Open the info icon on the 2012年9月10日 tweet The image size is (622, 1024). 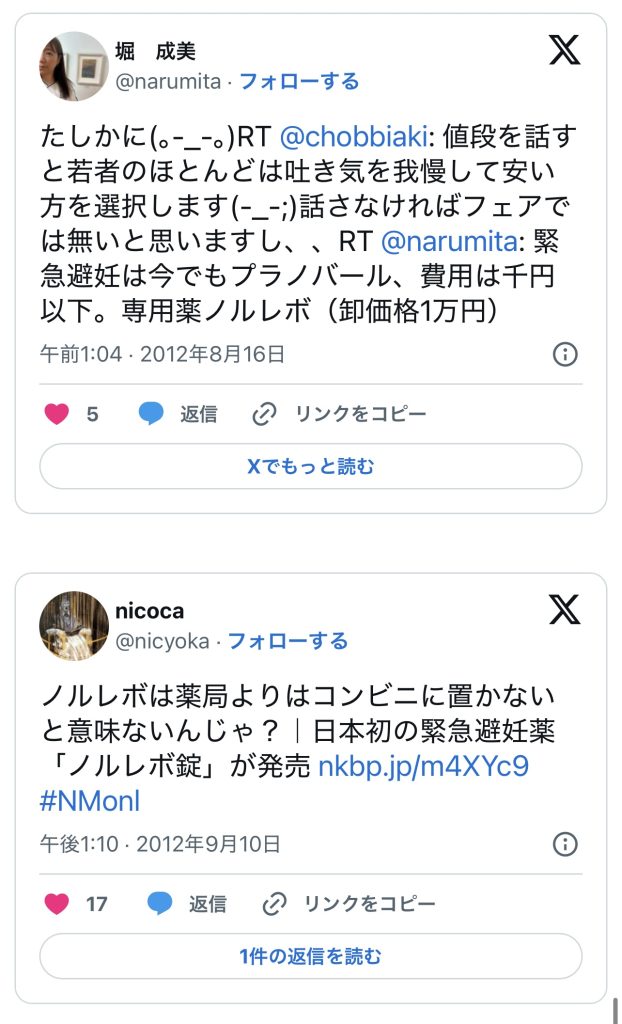(x=565, y=844)
